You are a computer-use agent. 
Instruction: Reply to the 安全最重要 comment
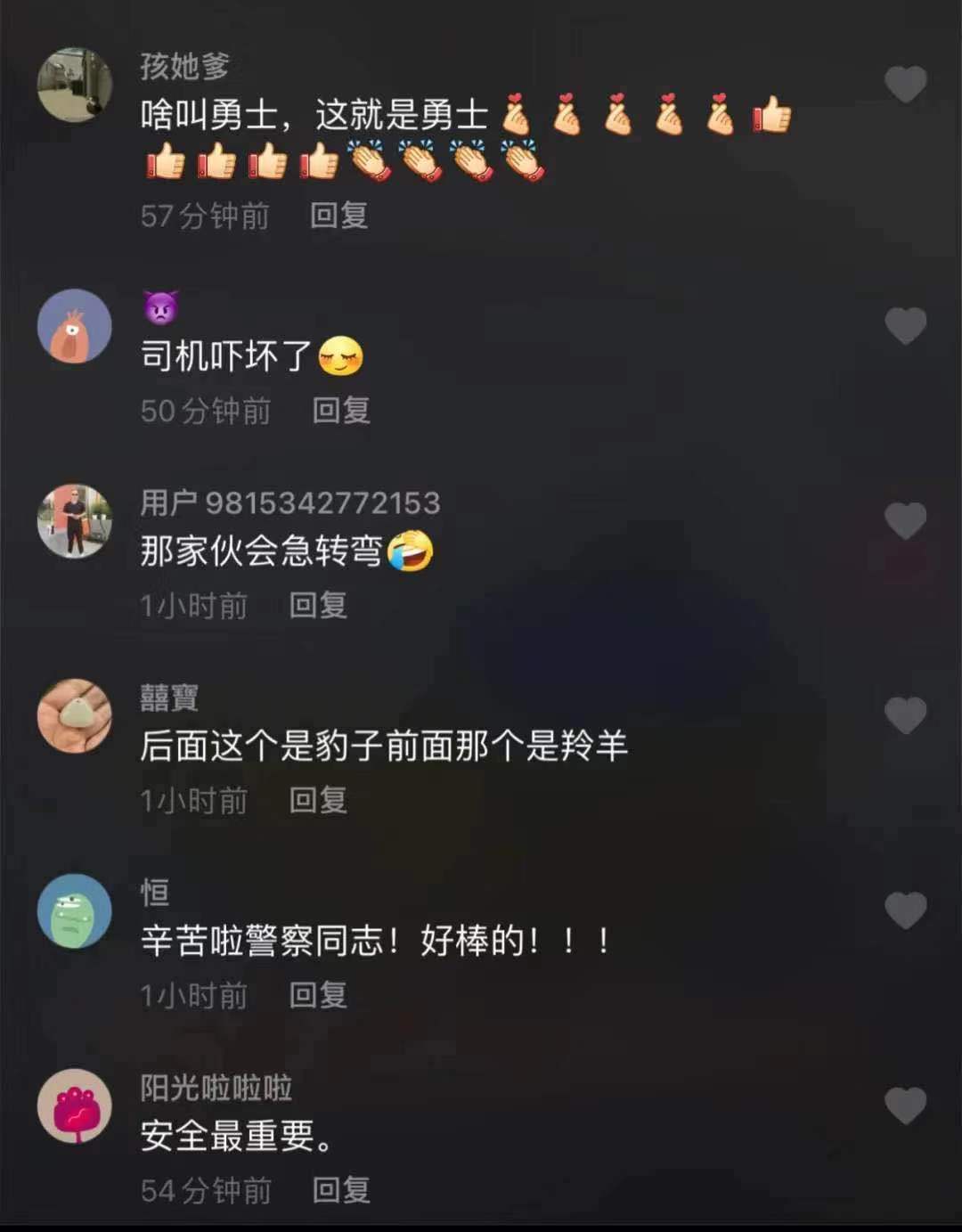pyautogui.click(x=340, y=1190)
